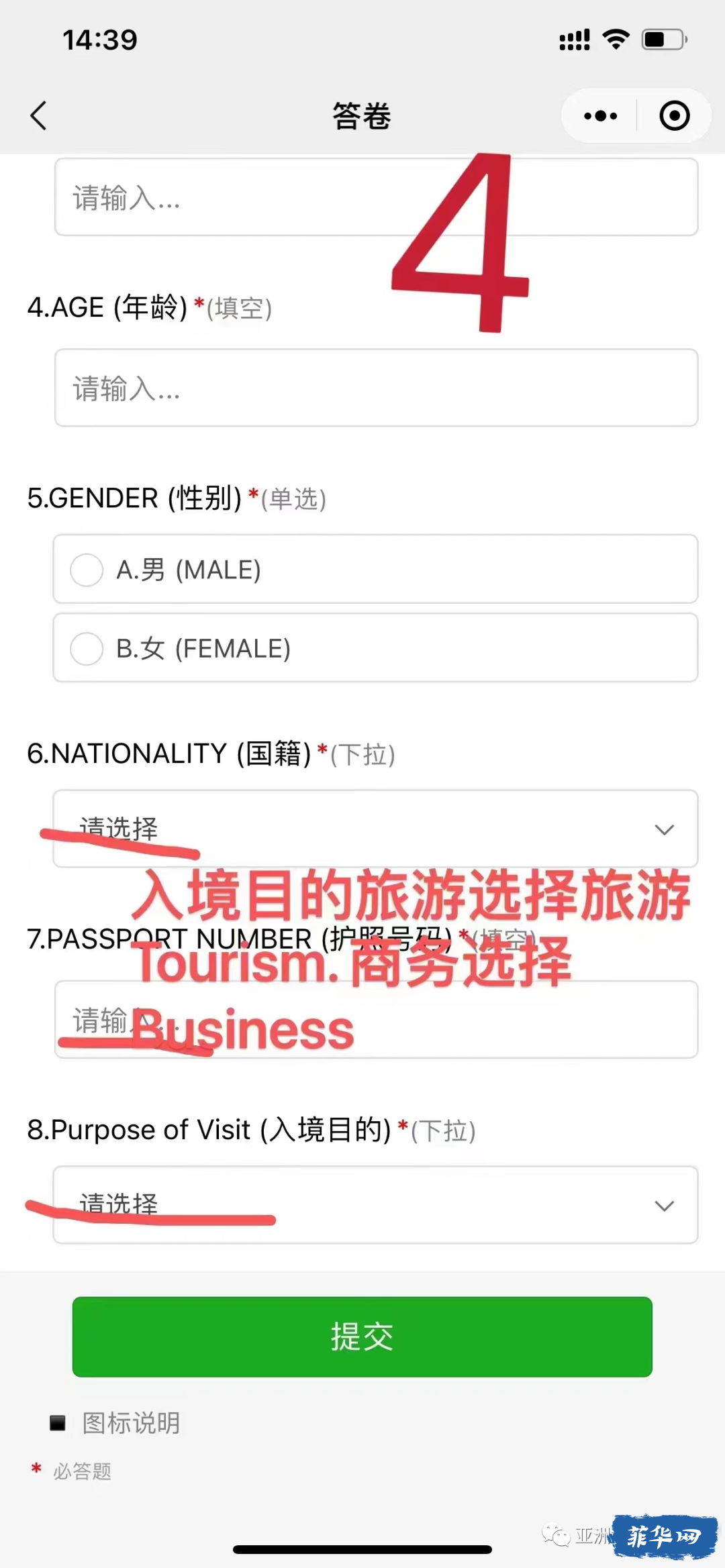Viewport: 725px width, 1568px height.
Task: Focus the PASSPORT NUMBER text field
Action: tap(376, 1020)
